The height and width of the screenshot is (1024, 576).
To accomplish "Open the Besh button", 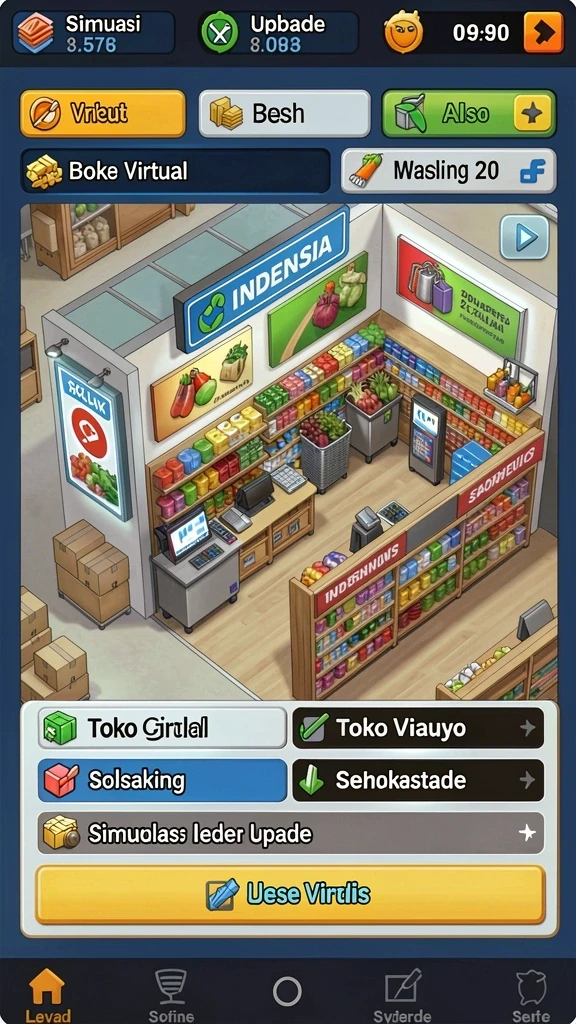I will [x=284, y=114].
